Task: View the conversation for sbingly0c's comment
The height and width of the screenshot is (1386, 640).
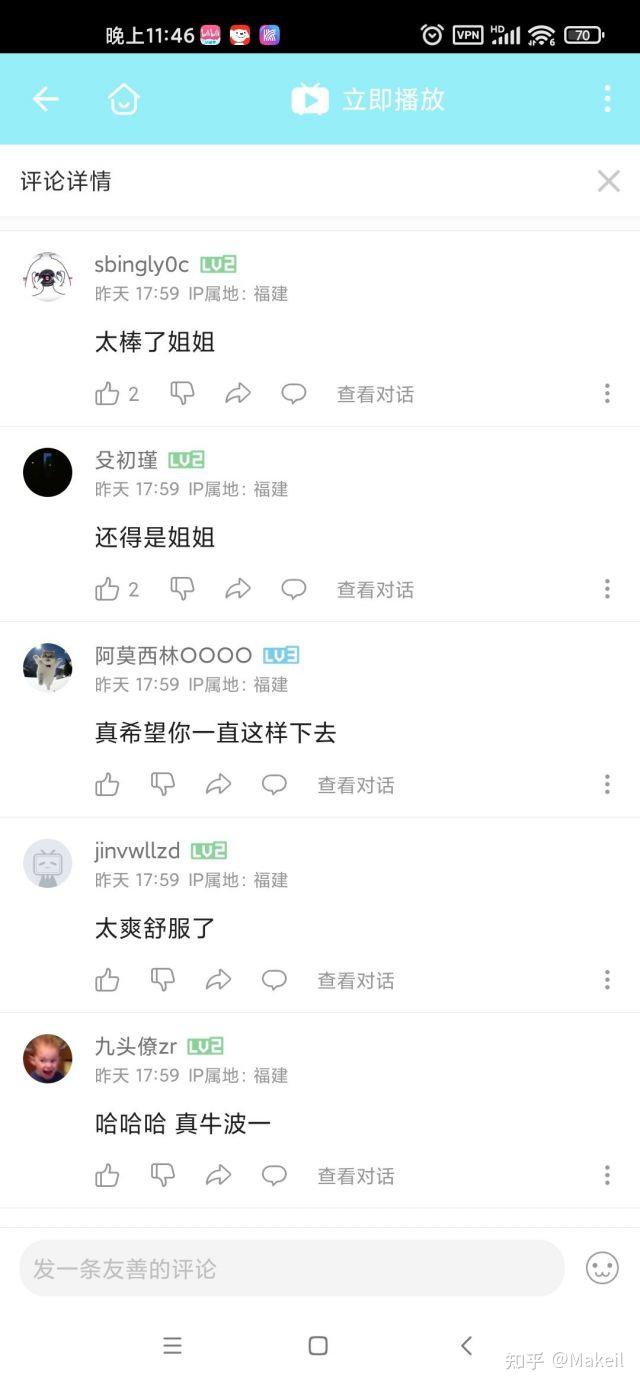Action: coord(375,394)
